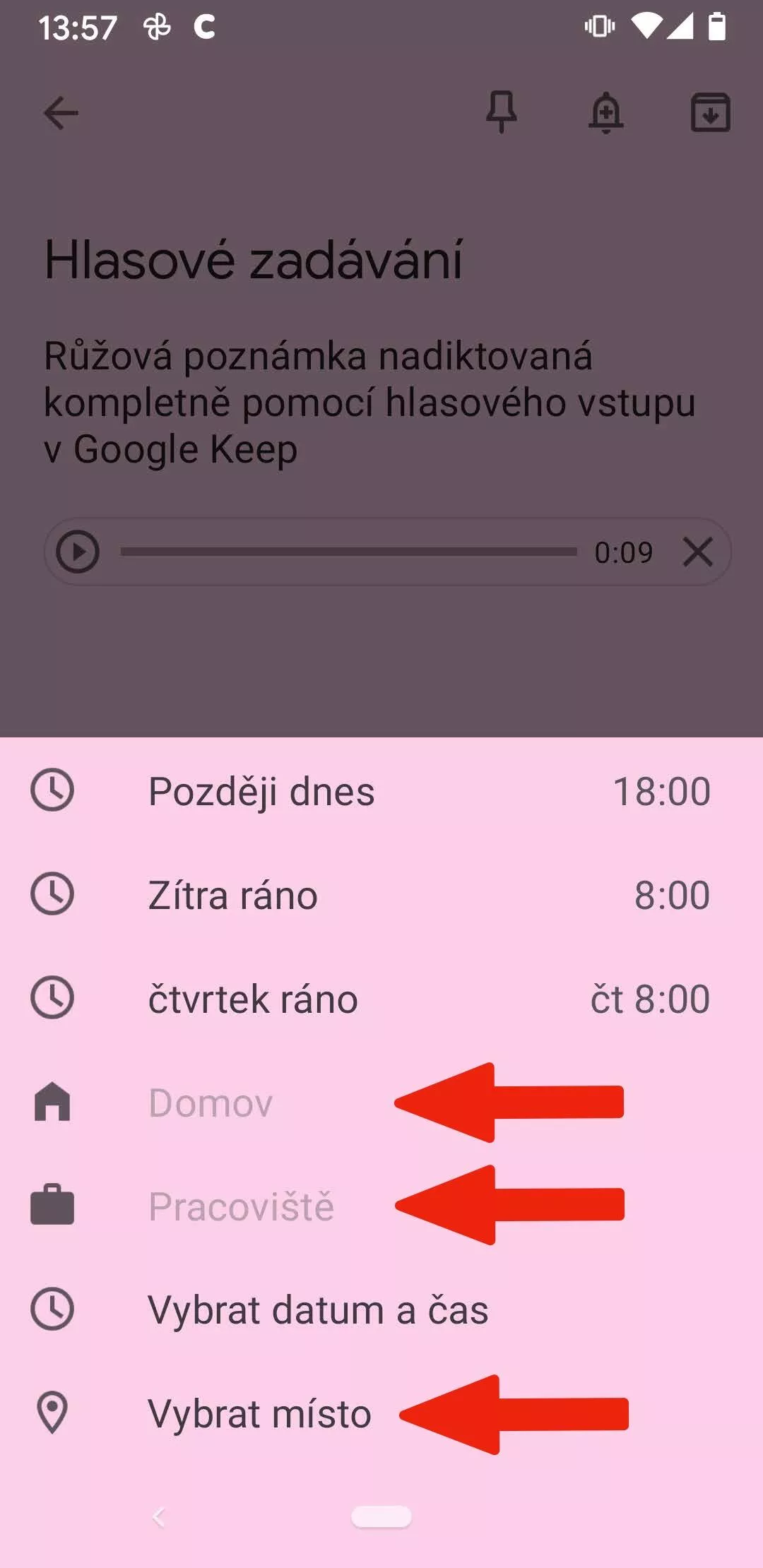Delete the audio recording

tap(698, 552)
